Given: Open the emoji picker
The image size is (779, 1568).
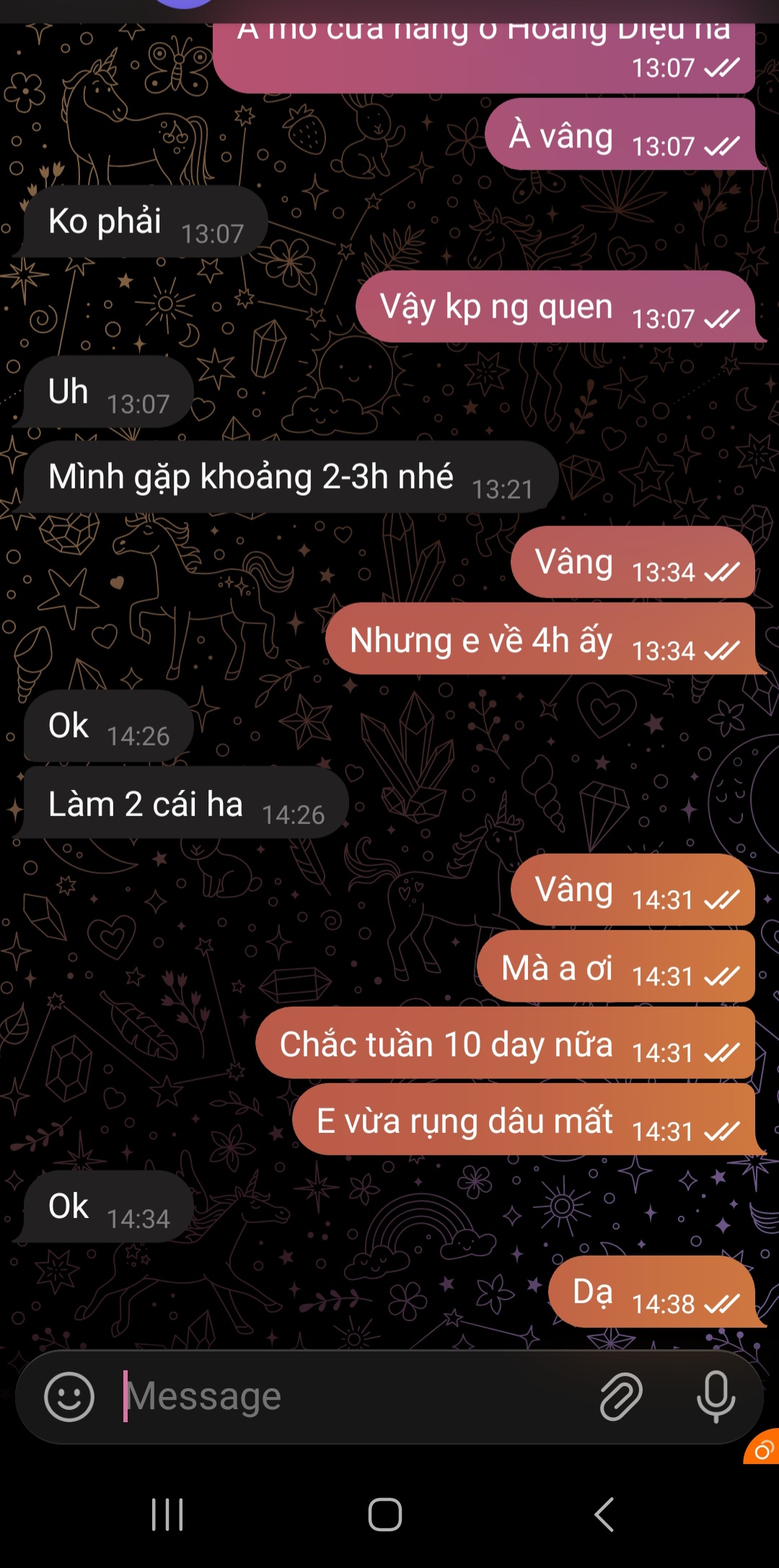Looking at the screenshot, I should pos(69,1397).
